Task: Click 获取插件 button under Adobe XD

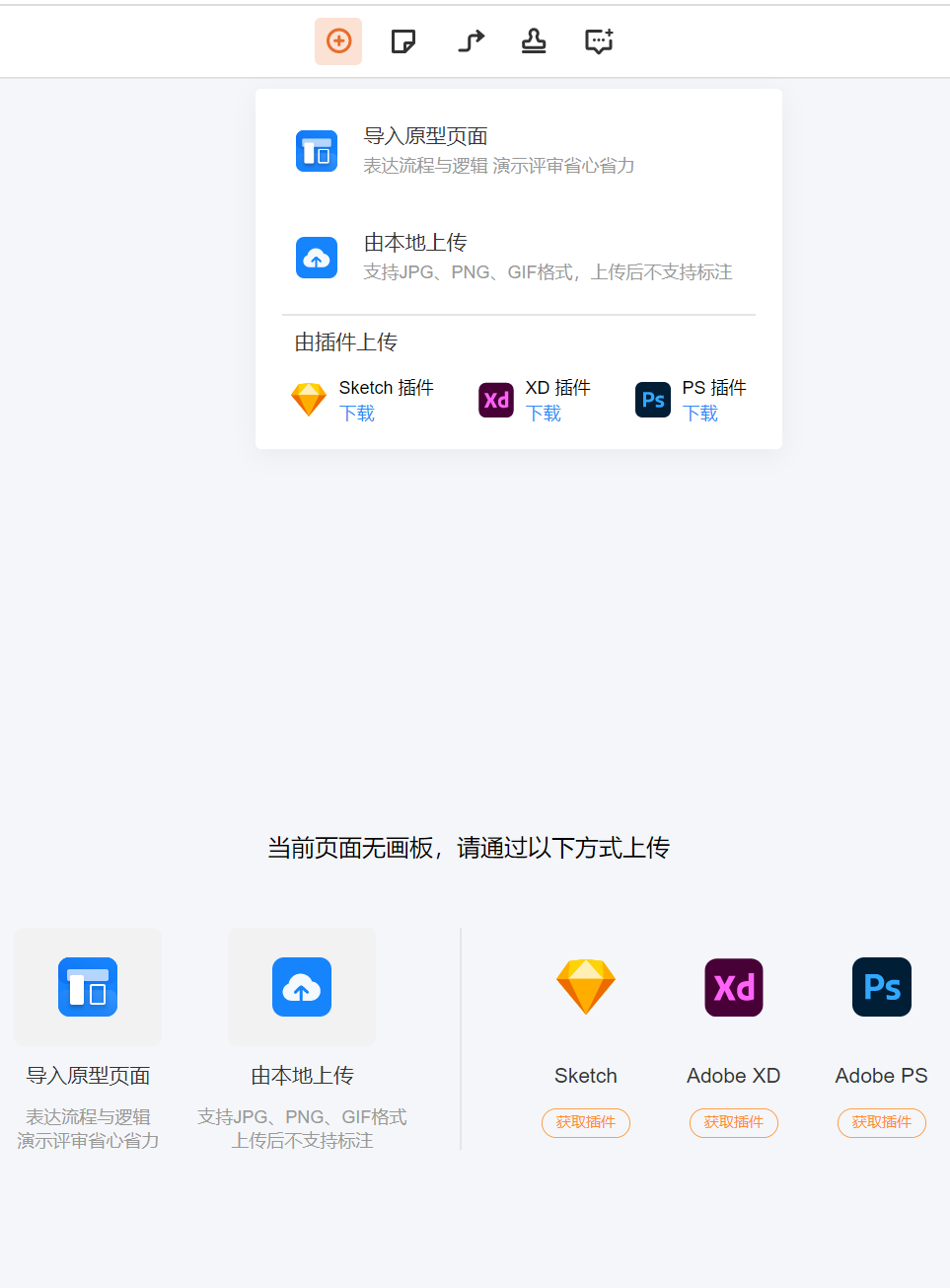Action: tap(733, 1123)
